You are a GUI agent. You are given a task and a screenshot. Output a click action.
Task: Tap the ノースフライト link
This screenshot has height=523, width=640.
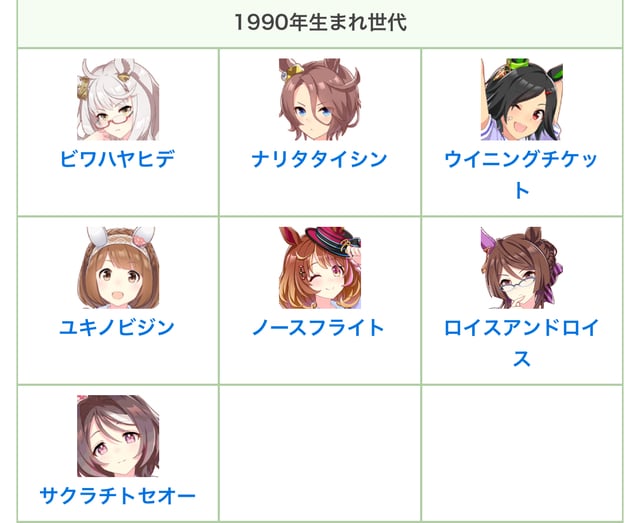tap(319, 327)
